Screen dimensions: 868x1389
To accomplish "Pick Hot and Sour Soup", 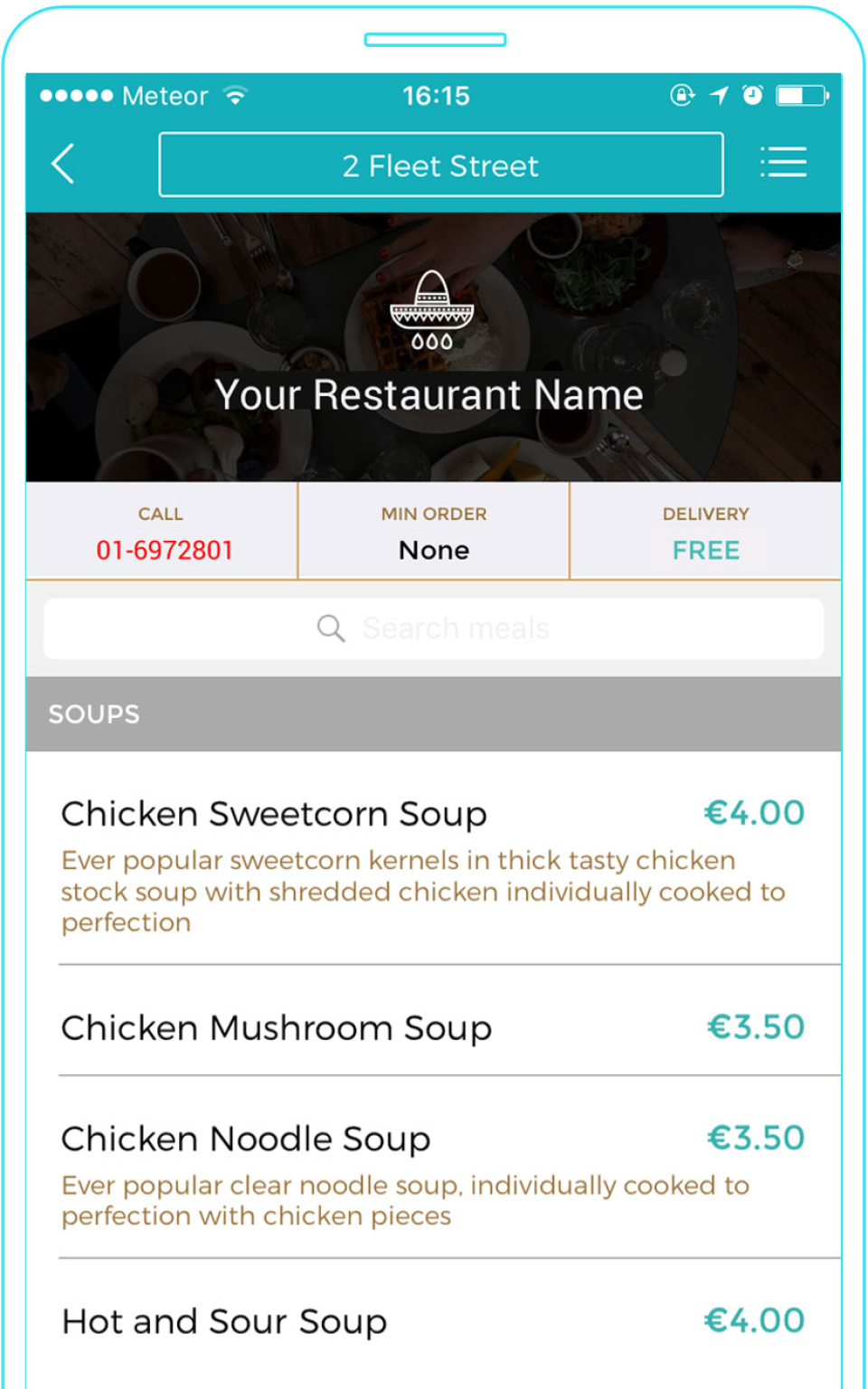I will (433, 1322).
